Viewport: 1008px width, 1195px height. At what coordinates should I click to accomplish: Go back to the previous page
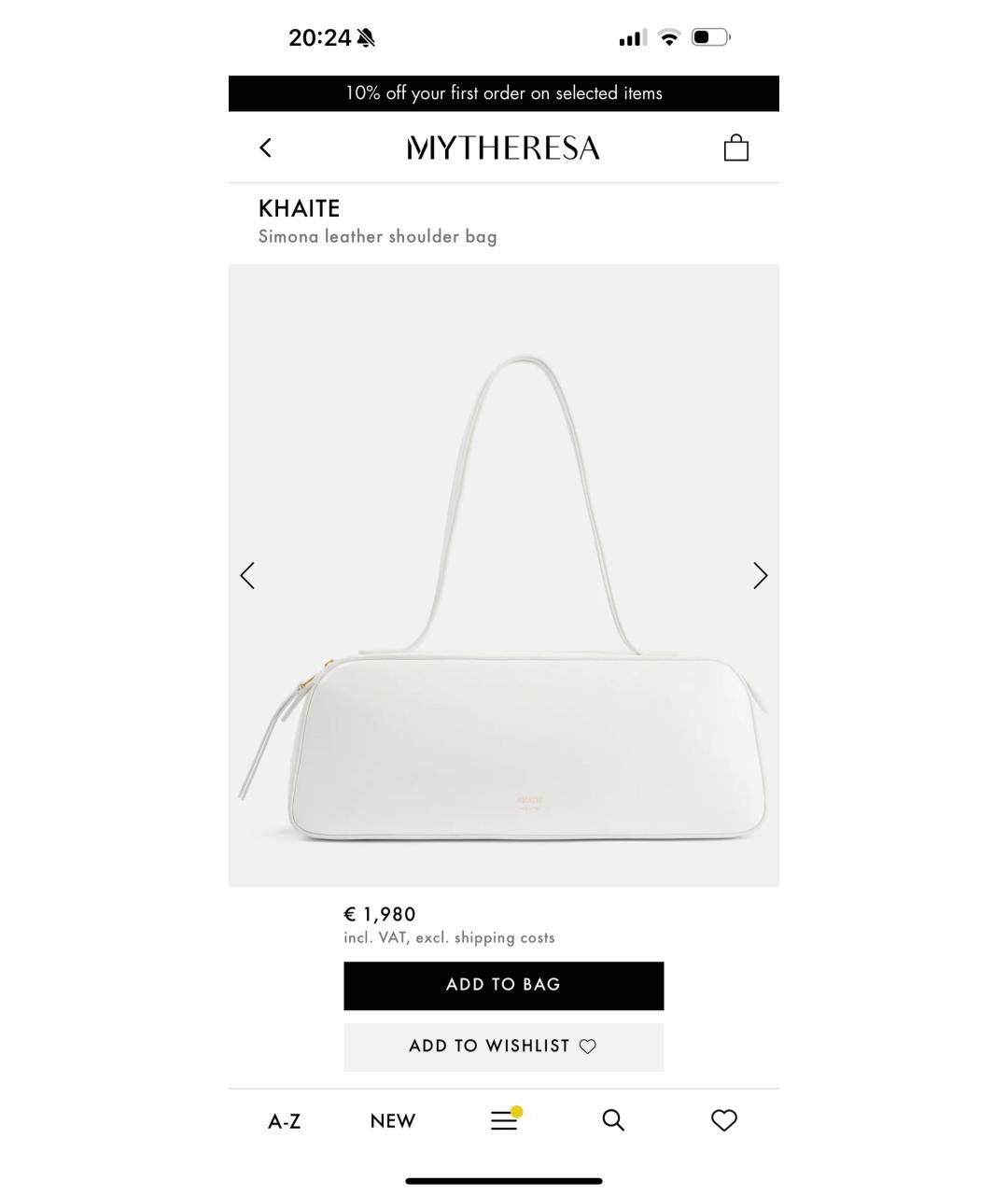pos(266,148)
